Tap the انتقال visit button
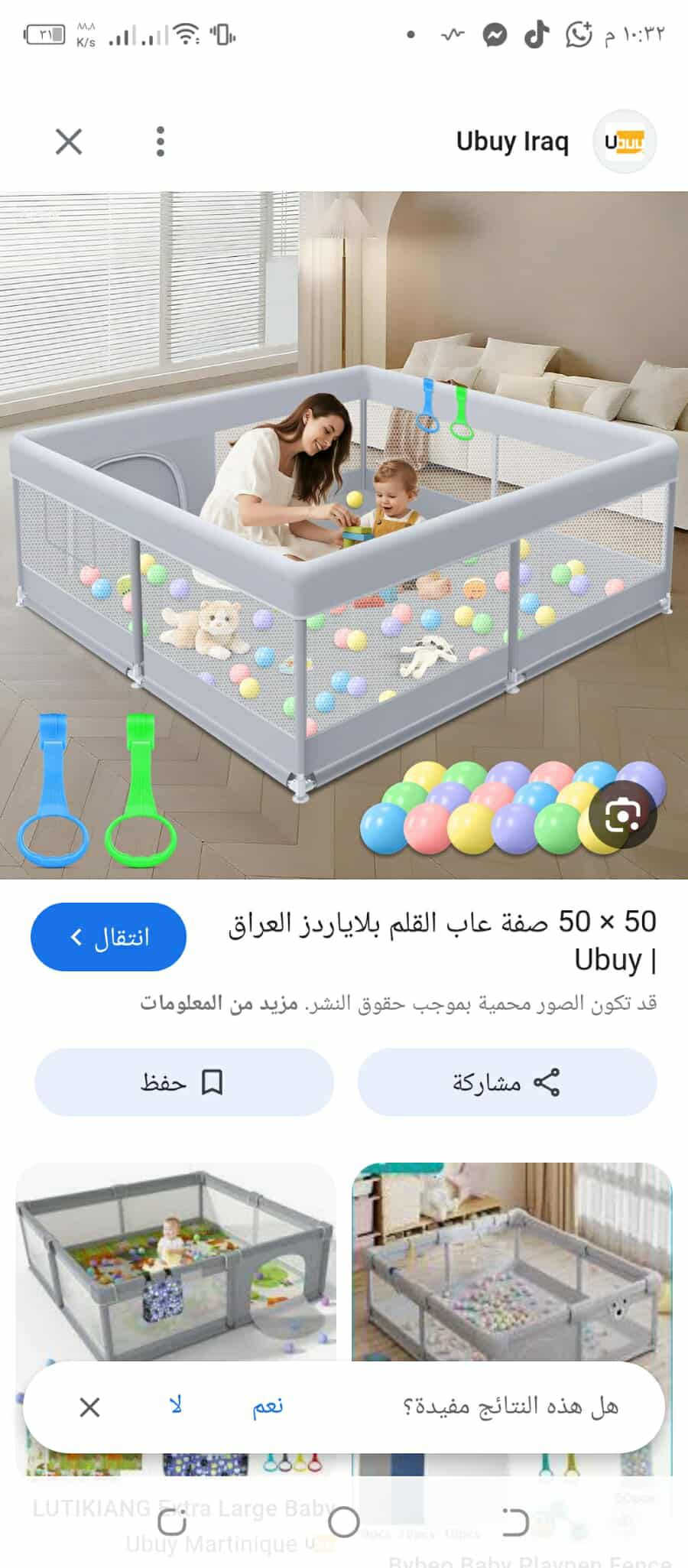 109,937
